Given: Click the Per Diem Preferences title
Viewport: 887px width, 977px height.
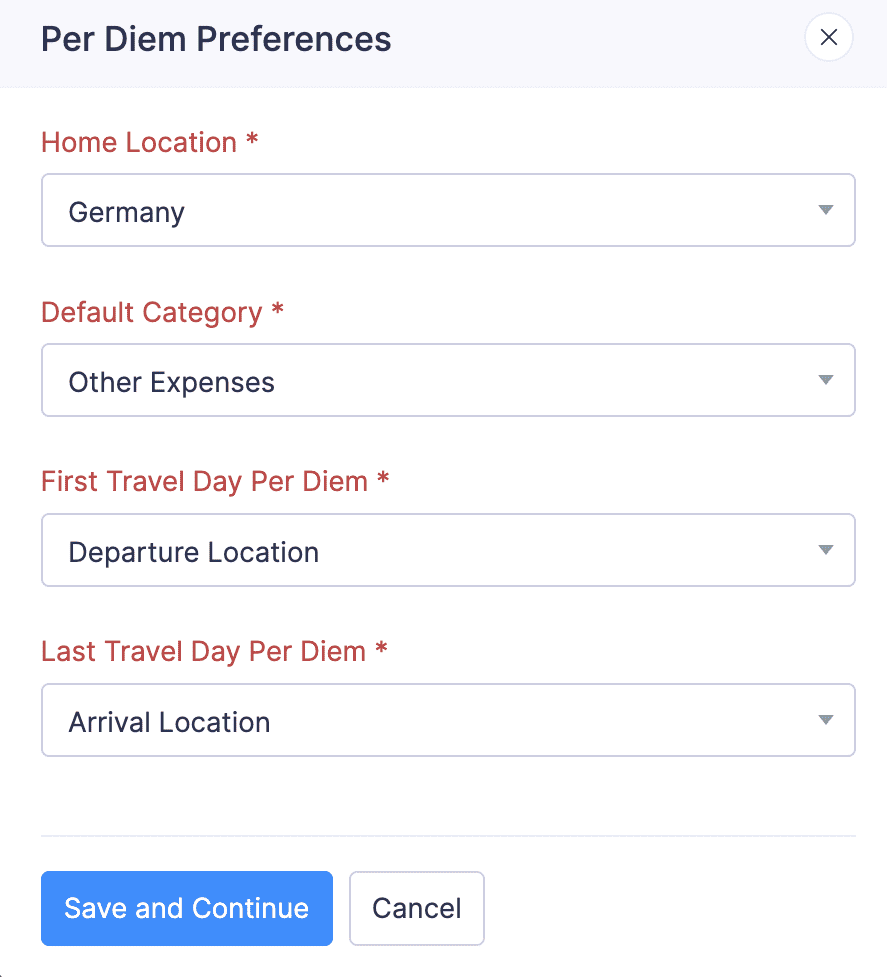Looking at the screenshot, I should point(216,39).
